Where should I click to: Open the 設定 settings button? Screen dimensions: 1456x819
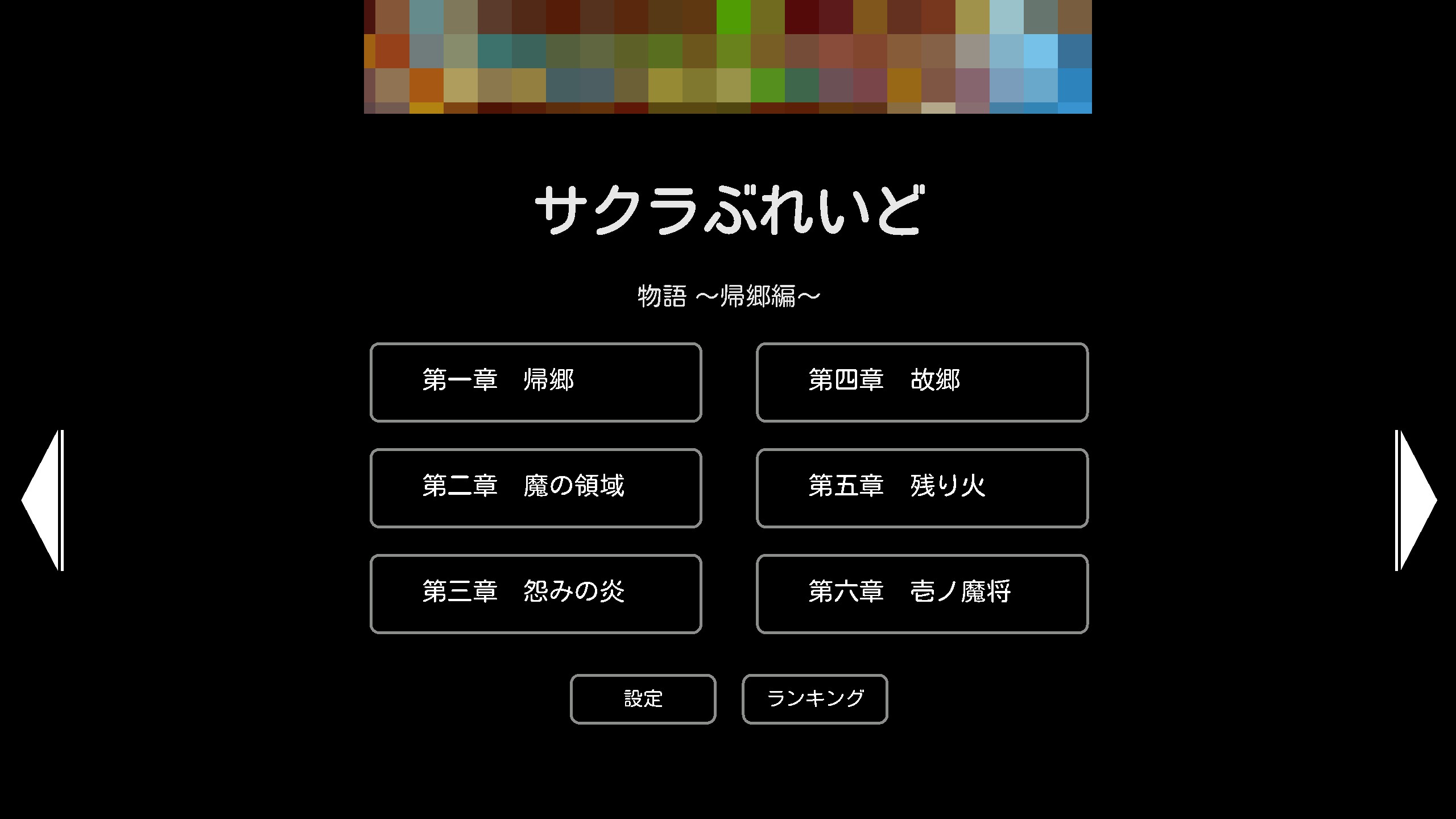pos(643,699)
